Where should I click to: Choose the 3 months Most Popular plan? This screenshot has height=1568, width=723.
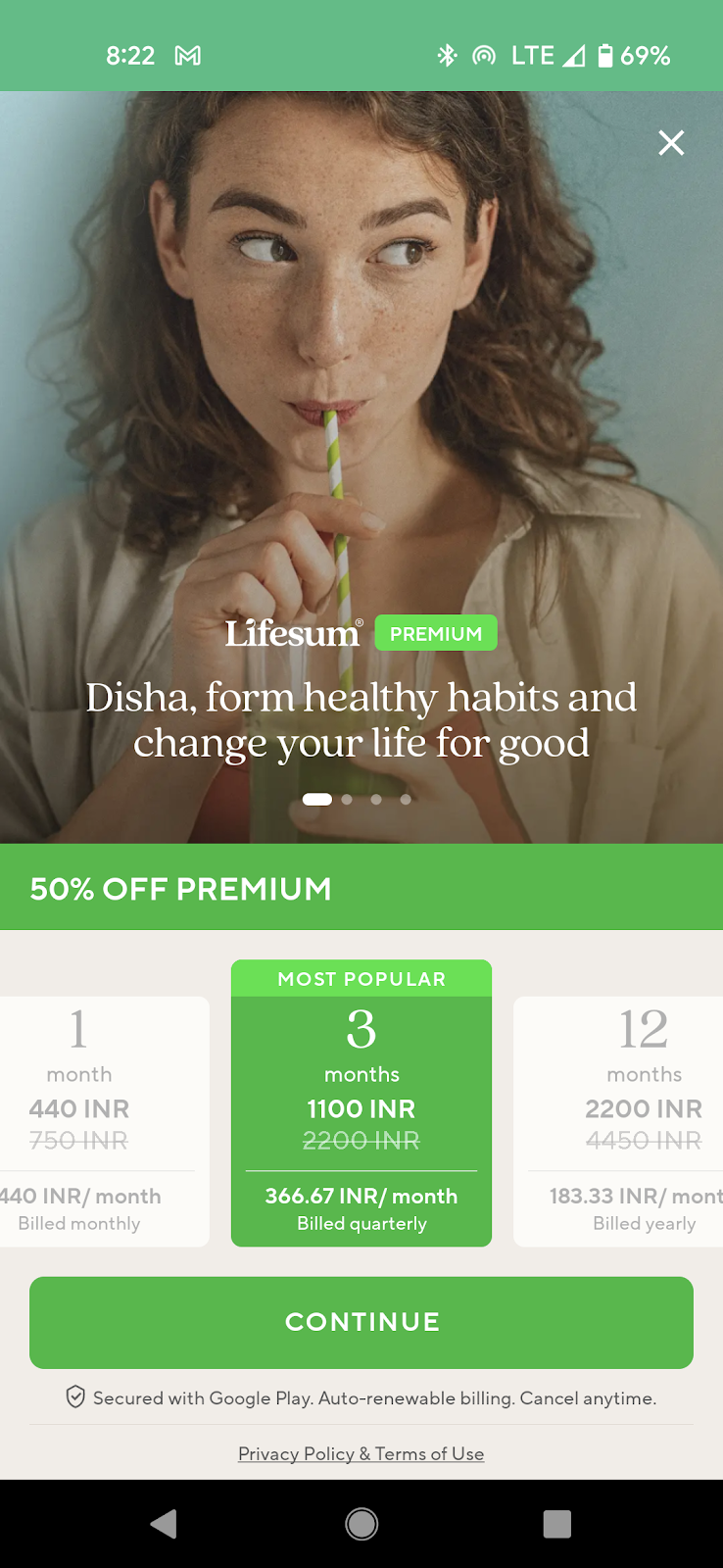tap(361, 1103)
